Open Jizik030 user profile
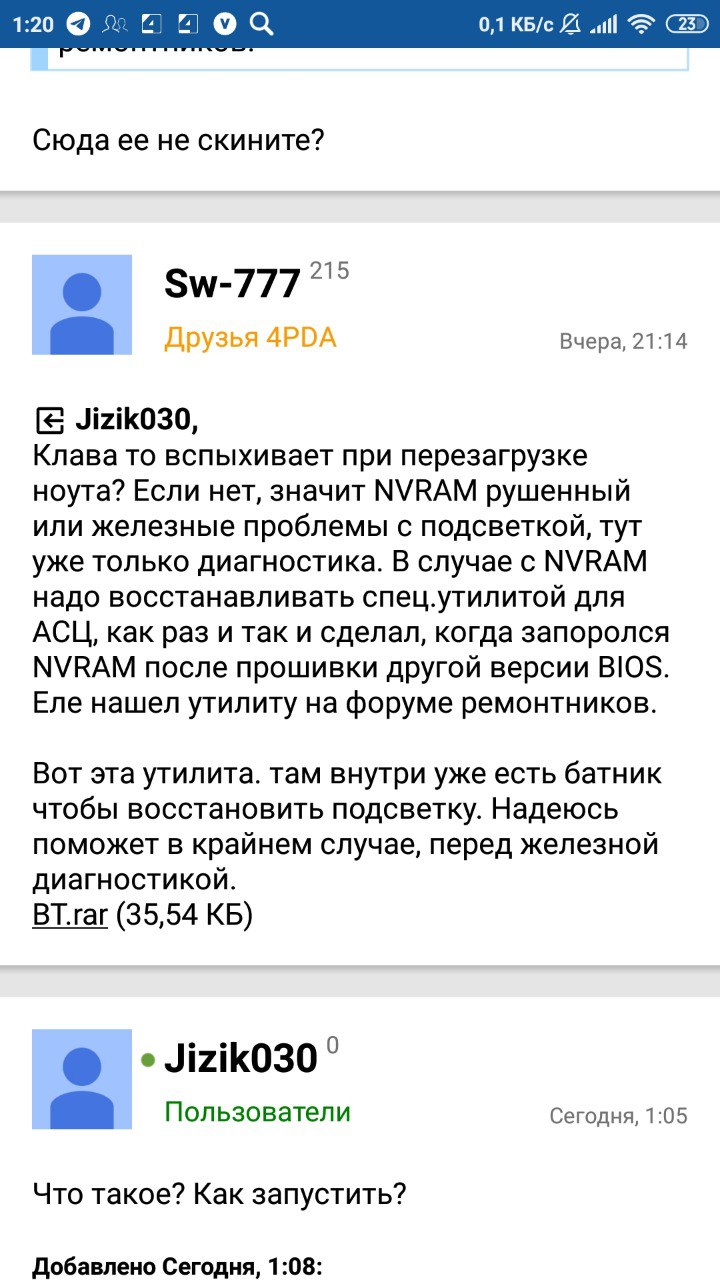 240,1058
